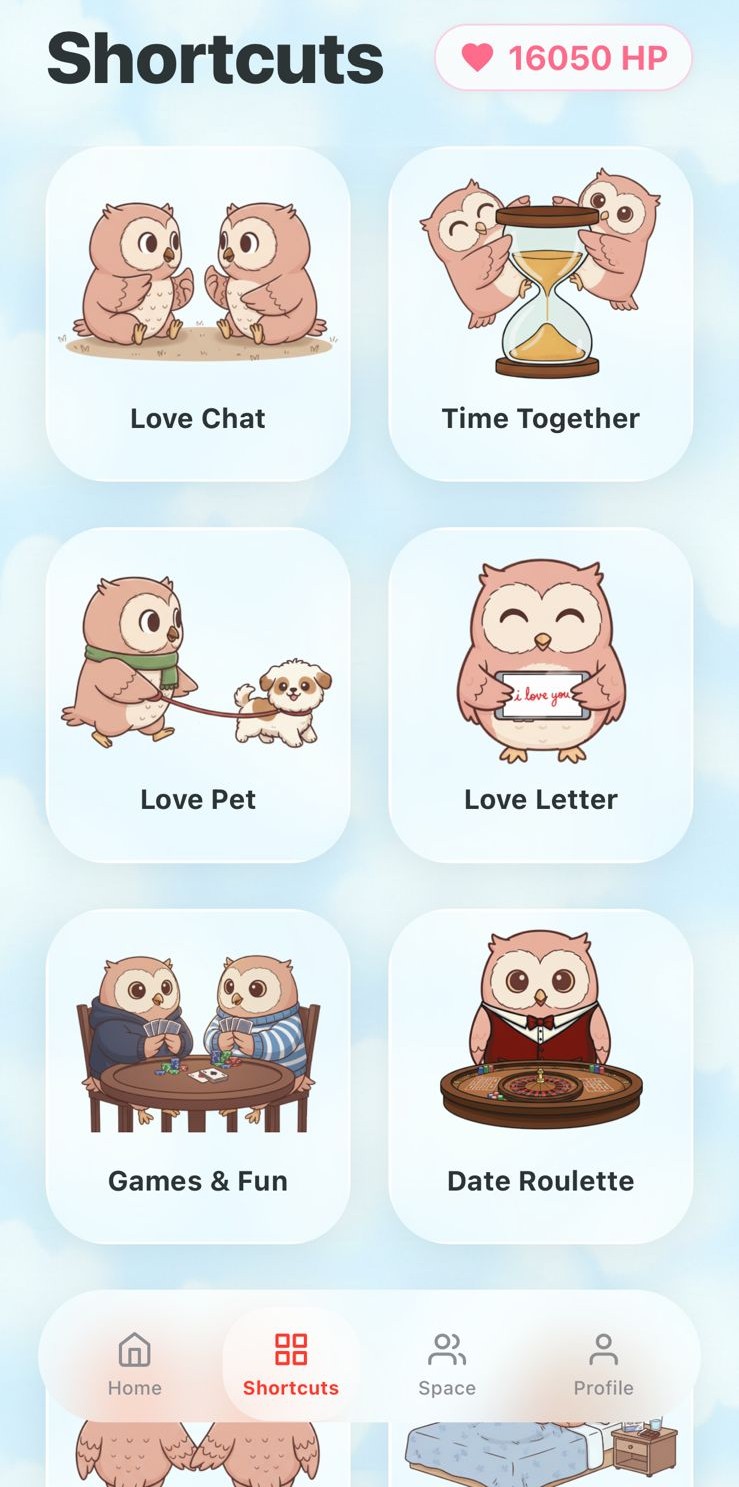Open the Time Together card

coord(540,313)
